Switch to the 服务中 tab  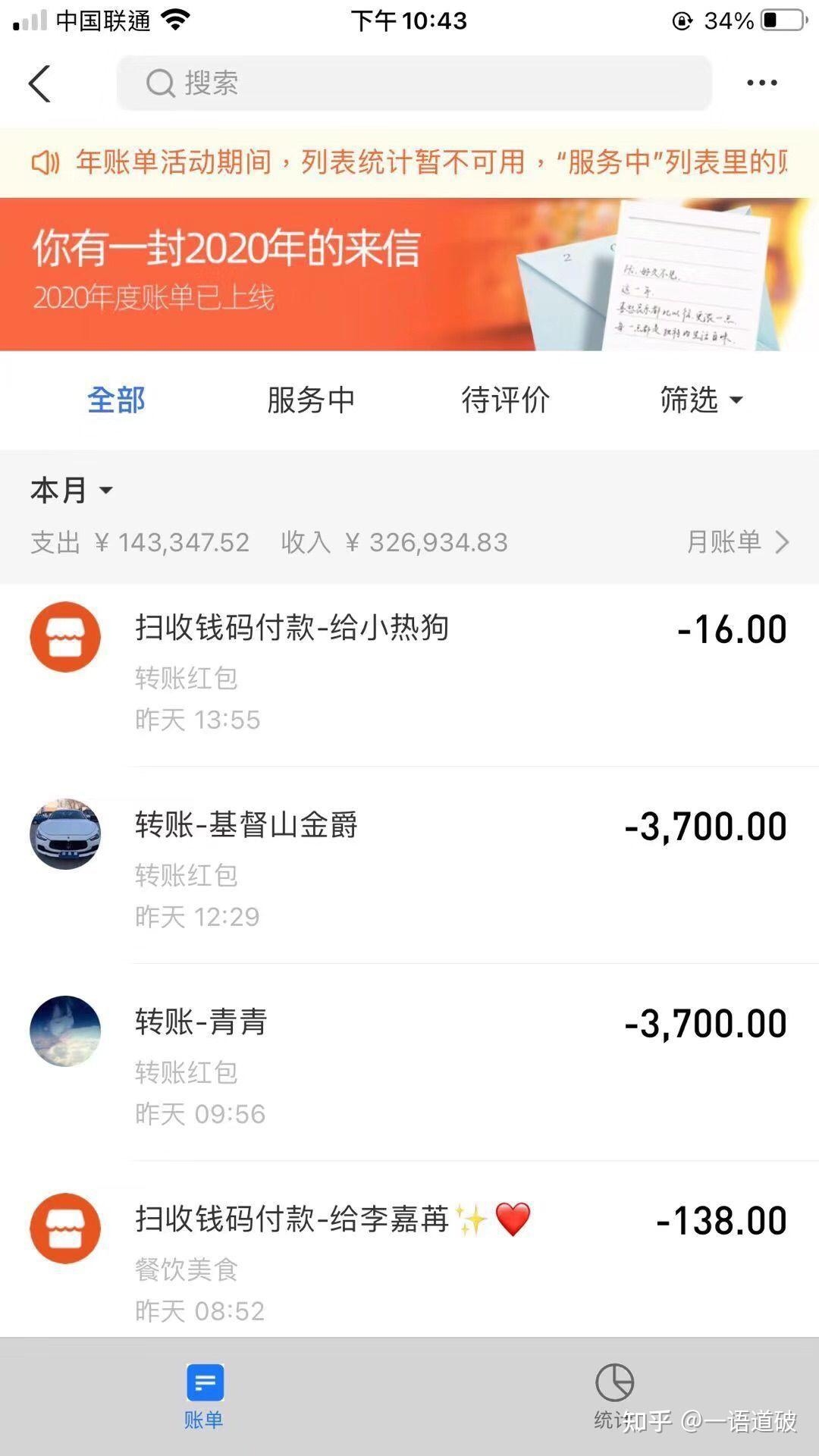[311, 400]
